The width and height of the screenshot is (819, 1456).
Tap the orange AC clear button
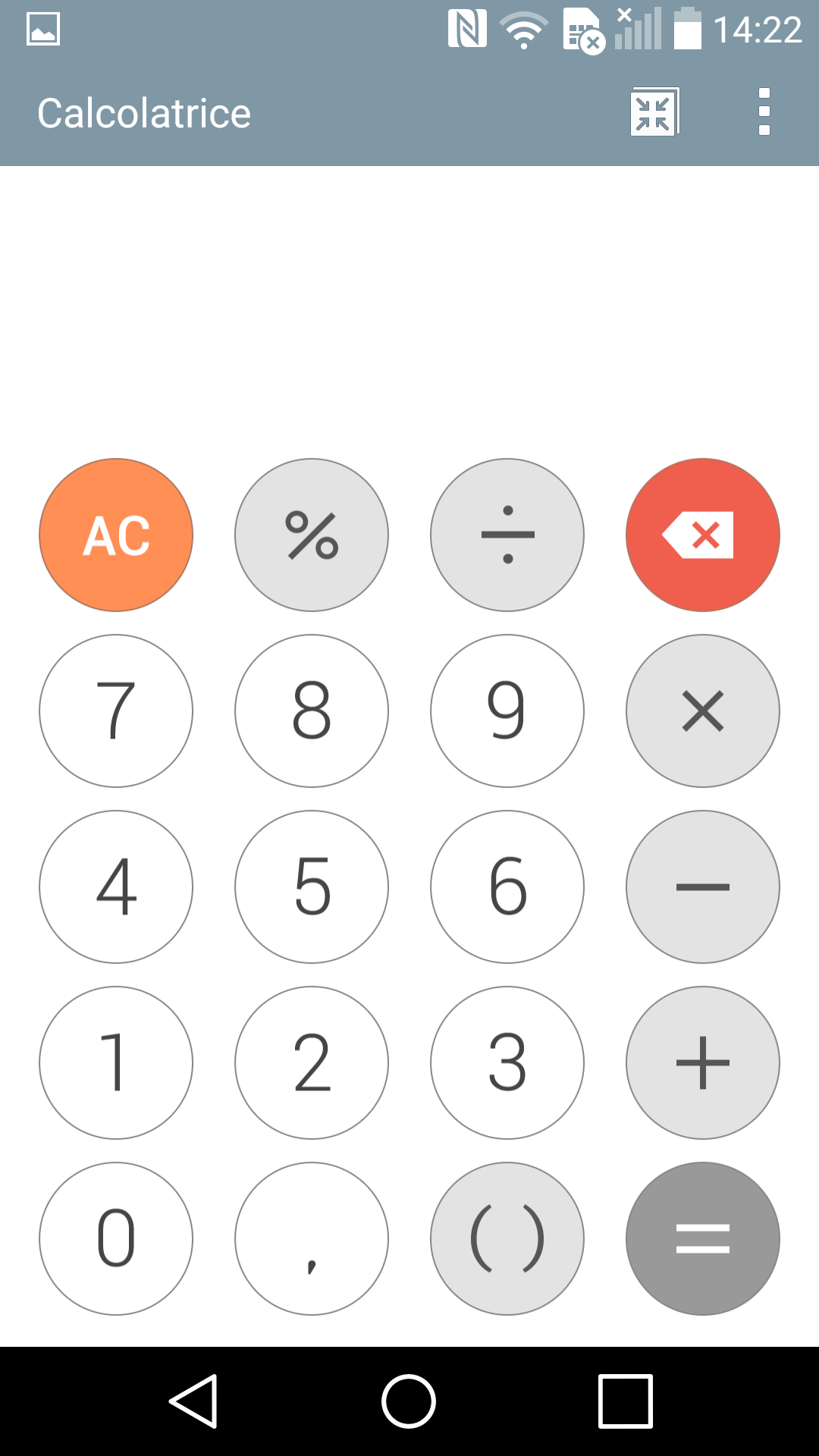(116, 535)
